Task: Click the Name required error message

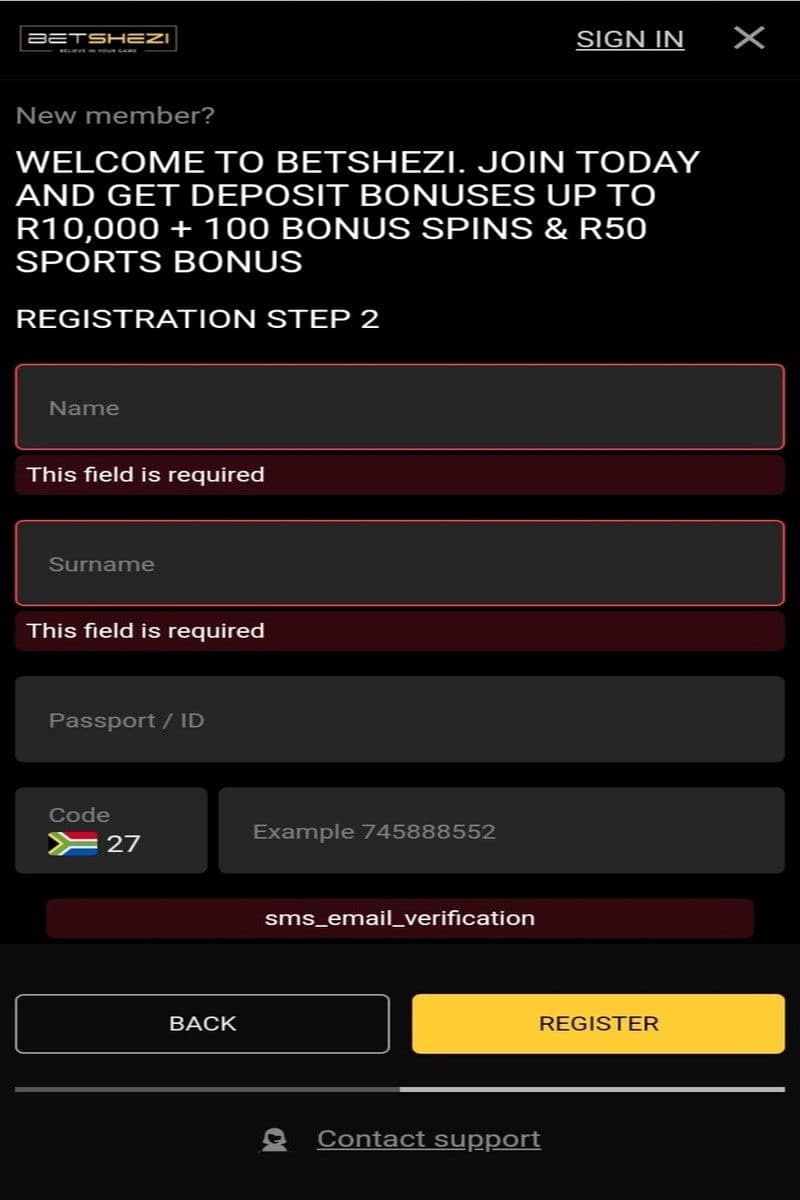Action: (400, 474)
